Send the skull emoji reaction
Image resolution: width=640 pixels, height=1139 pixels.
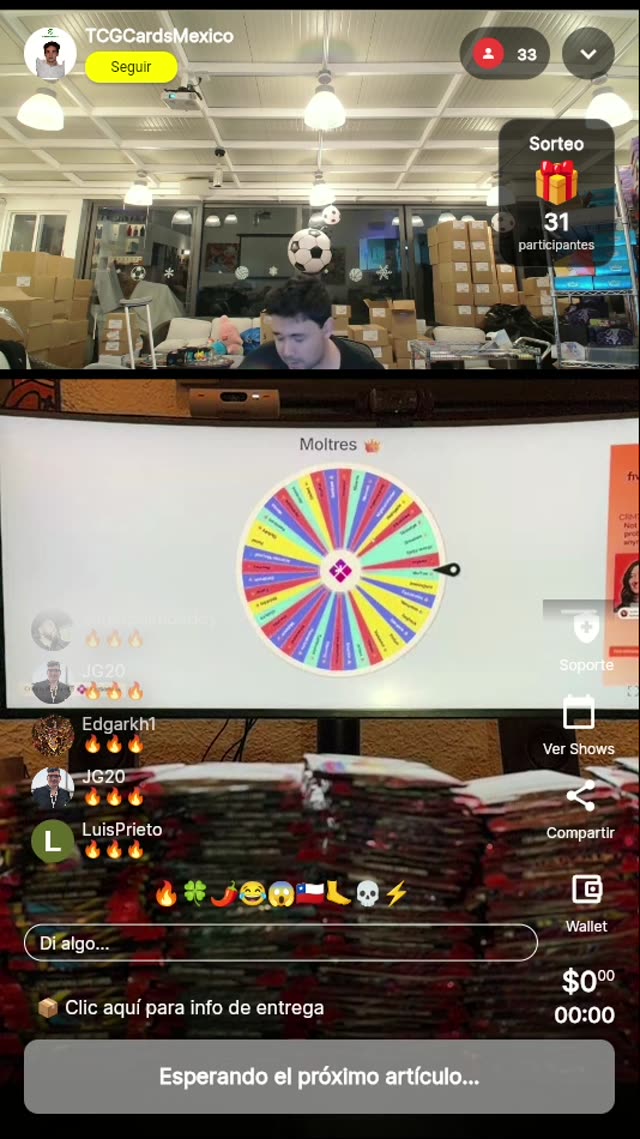pos(367,894)
